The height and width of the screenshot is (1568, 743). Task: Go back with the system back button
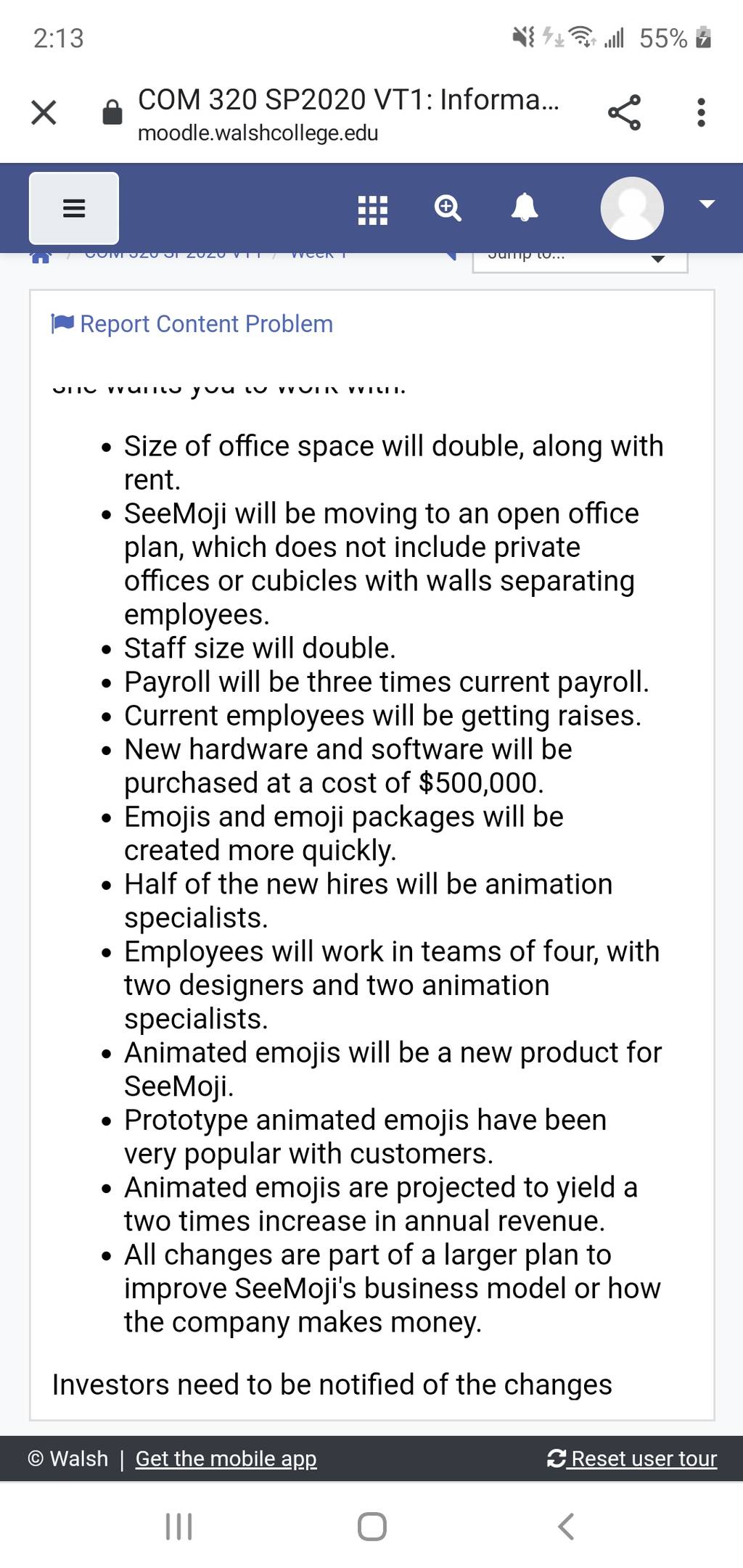(x=566, y=1527)
